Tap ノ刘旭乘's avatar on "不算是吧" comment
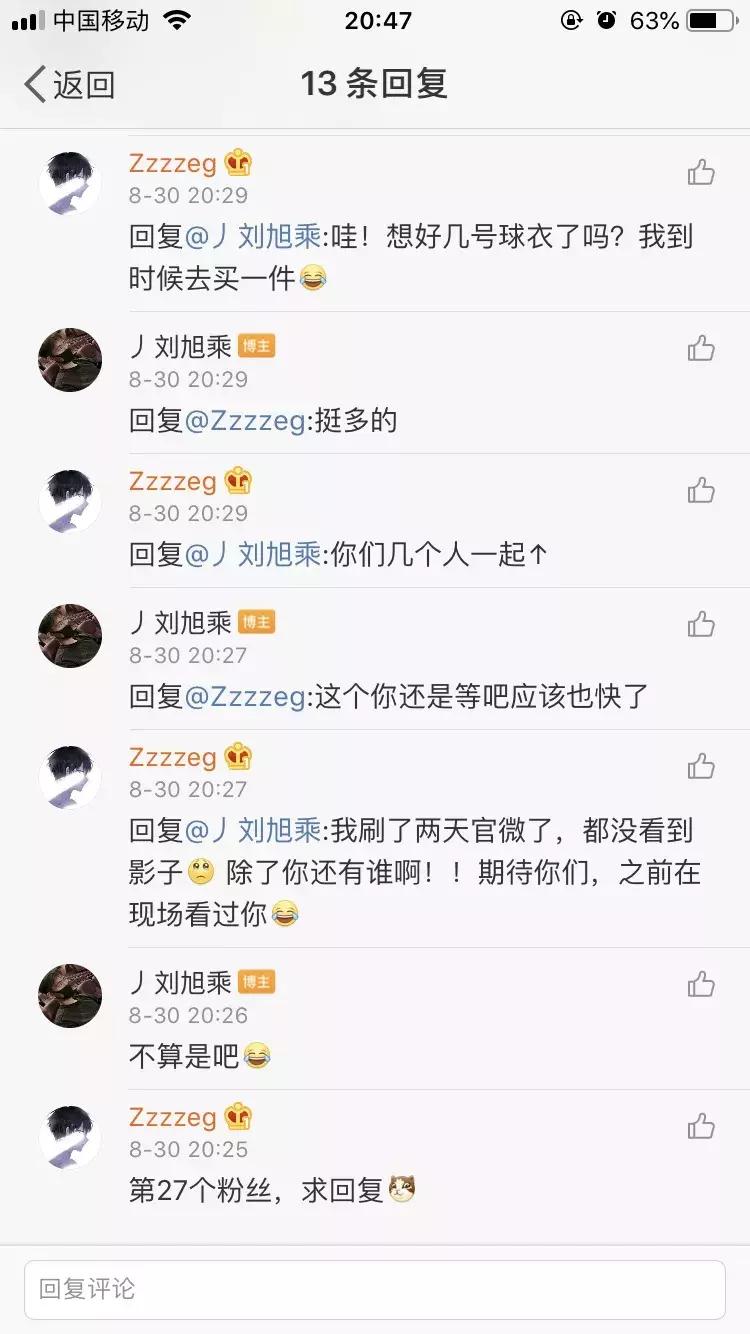Image resolution: width=750 pixels, height=1334 pixels. [x=70, y=996]
